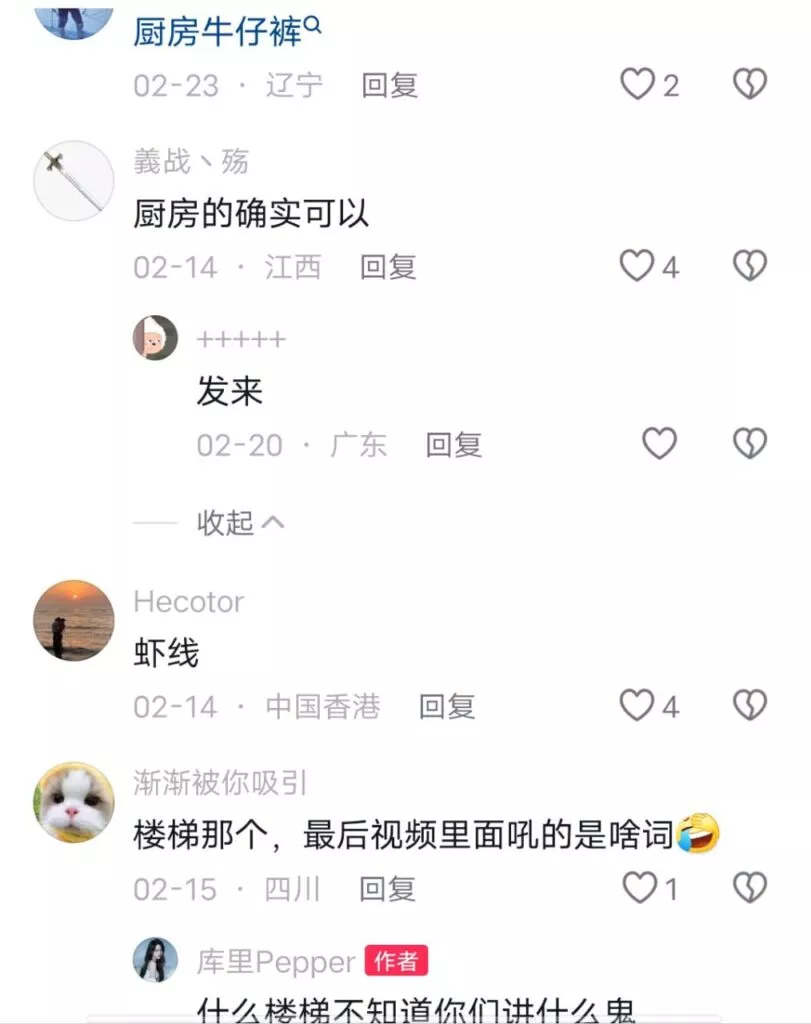Open the profile avatar of 渐渐被你吸引
811x1024 pixels.
pyautogui.click(x=74, y=802)
